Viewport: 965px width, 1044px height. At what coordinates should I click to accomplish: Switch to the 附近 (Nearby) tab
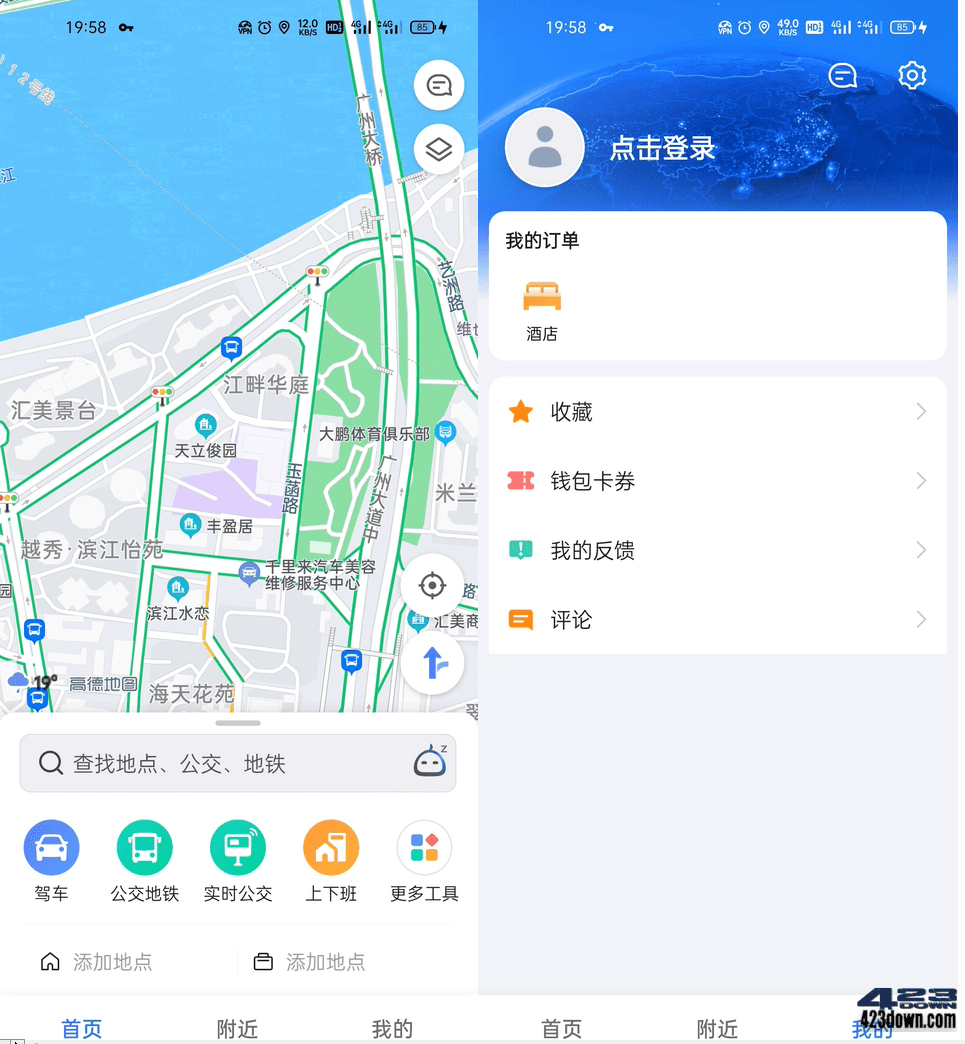[x=237, y=1027]
